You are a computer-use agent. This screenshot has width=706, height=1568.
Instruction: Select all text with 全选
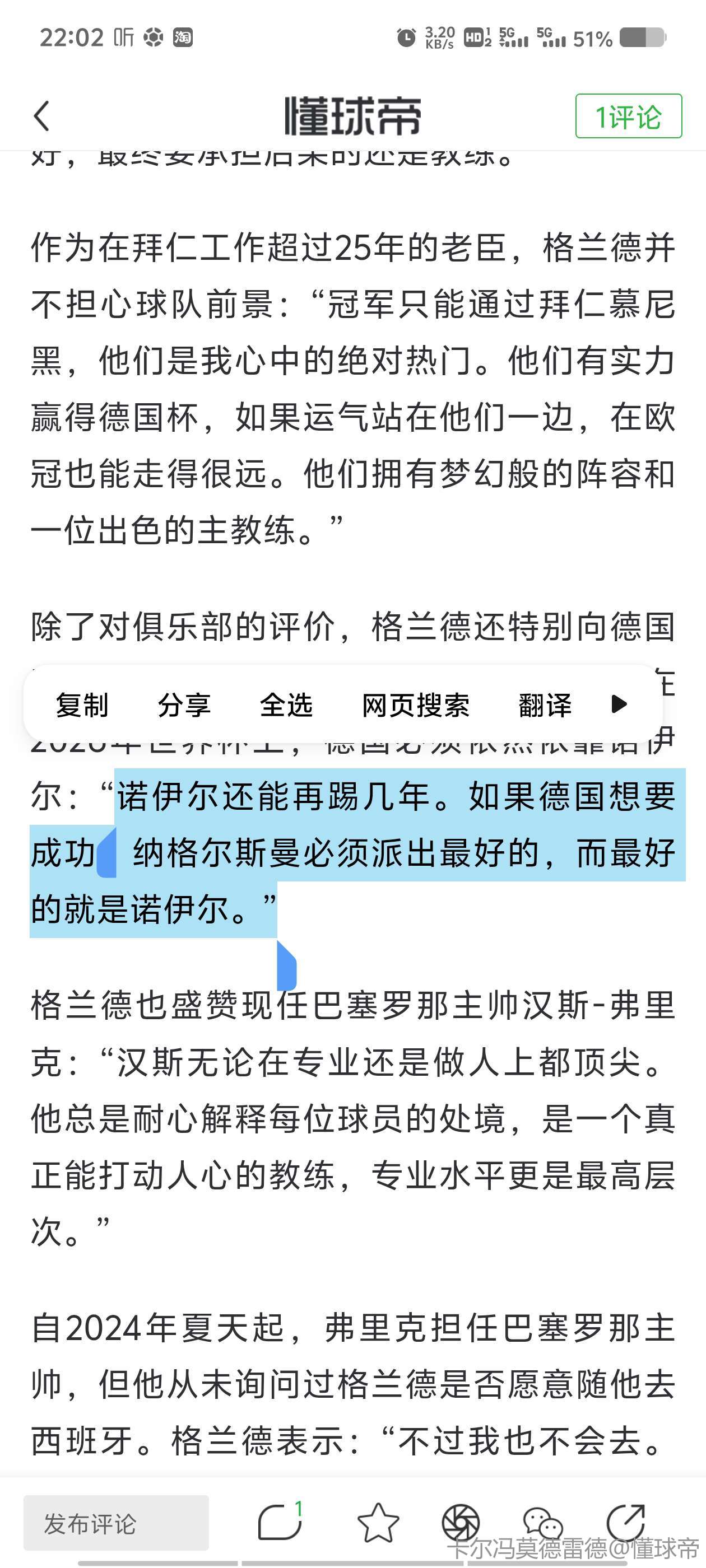[286, 705]
